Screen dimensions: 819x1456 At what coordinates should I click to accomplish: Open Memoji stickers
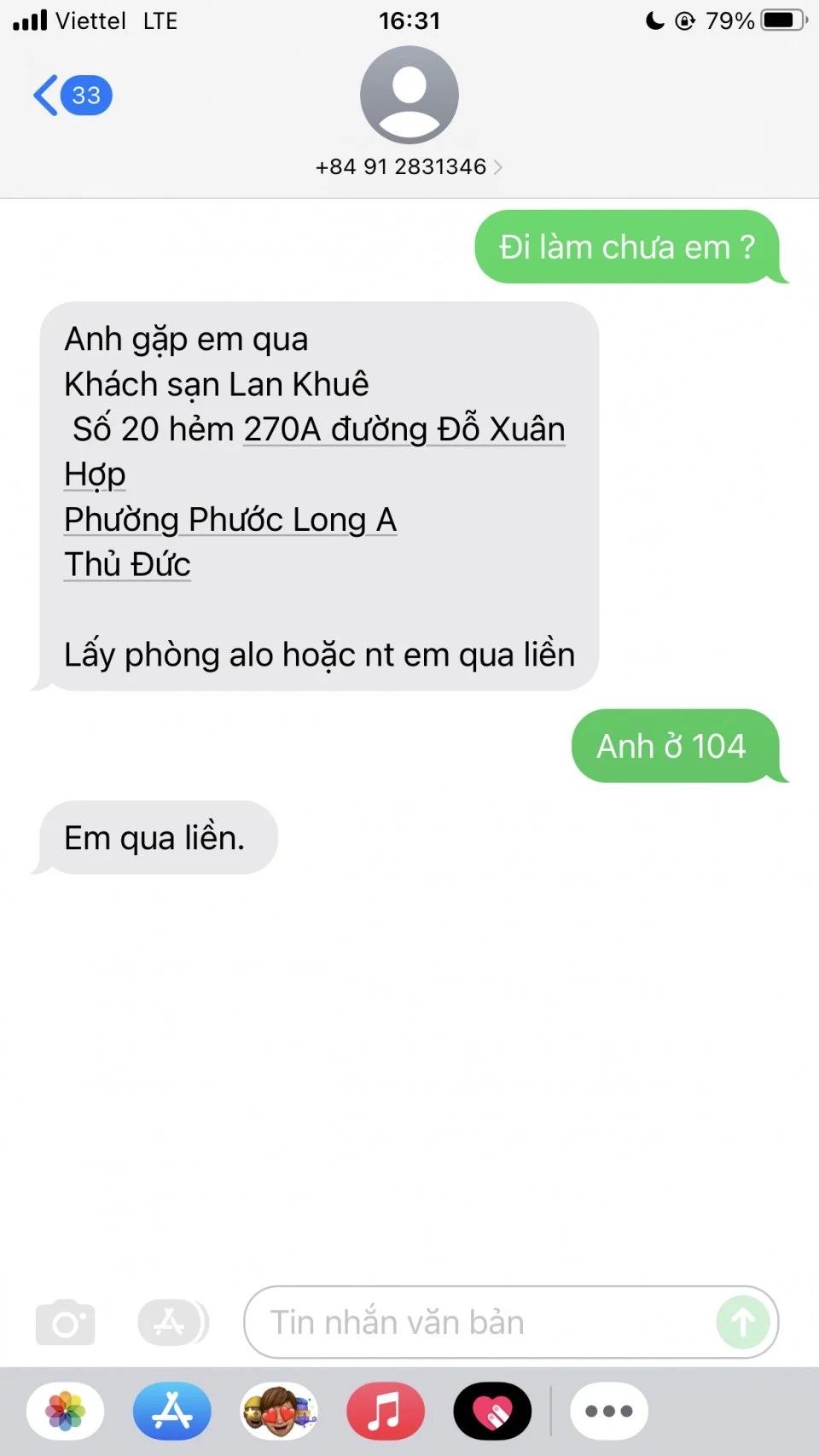coord(279,1411)
